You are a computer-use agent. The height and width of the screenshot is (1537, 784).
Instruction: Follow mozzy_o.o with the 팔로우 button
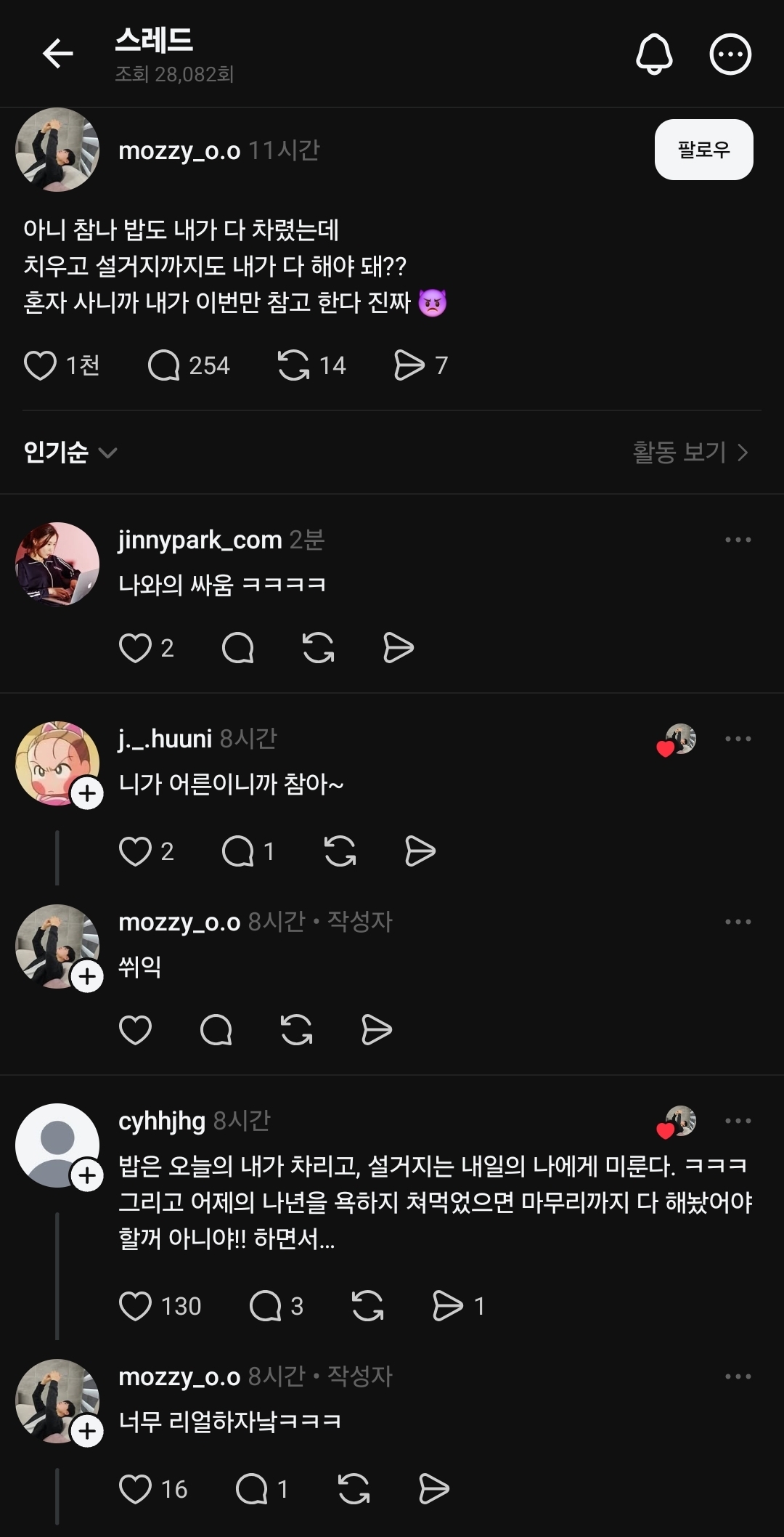(703, 150)
